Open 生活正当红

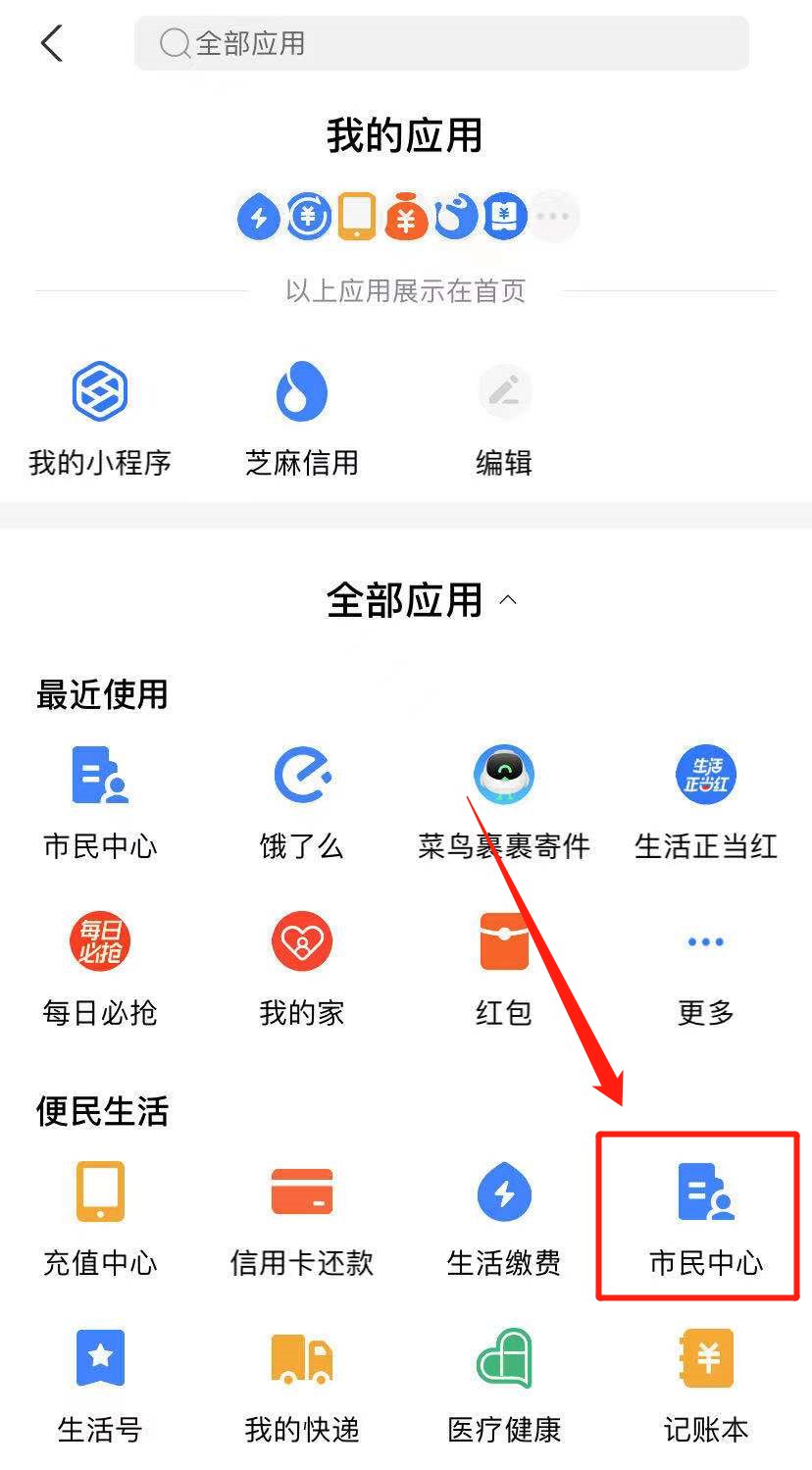pyautogui.click(x=705, y=800)
